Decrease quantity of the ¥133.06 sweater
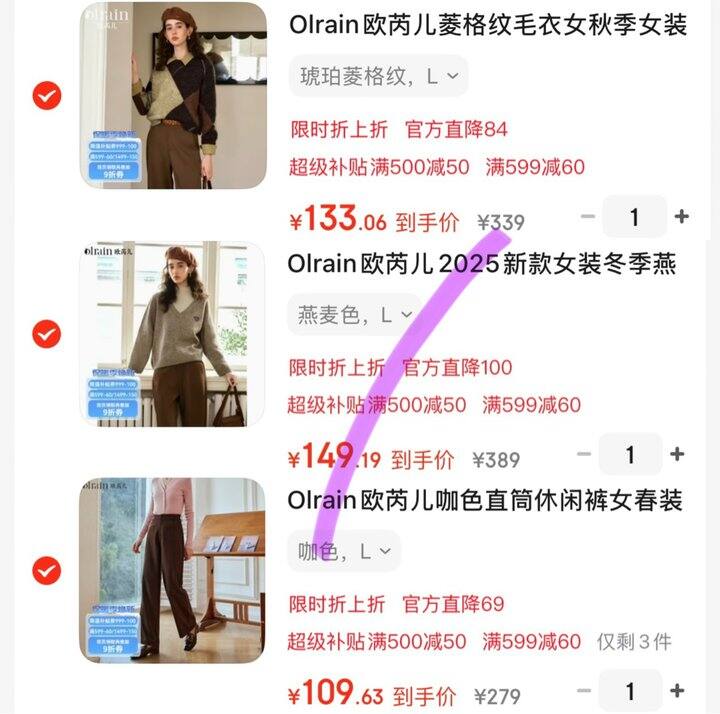720x714 pixels. tap(588, 217)
